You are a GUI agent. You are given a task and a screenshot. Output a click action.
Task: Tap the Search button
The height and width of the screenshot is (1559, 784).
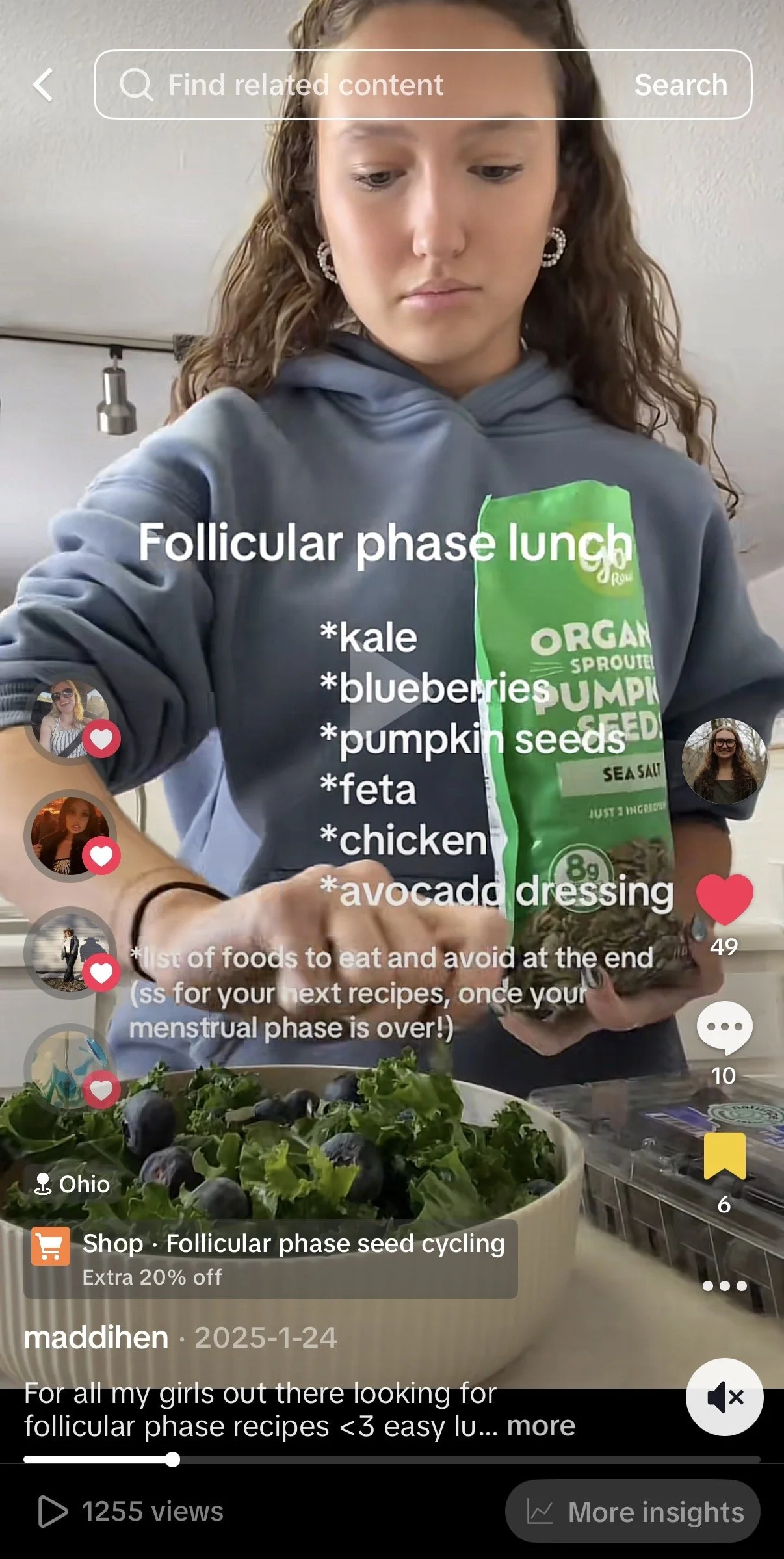(x=681, y=85)
